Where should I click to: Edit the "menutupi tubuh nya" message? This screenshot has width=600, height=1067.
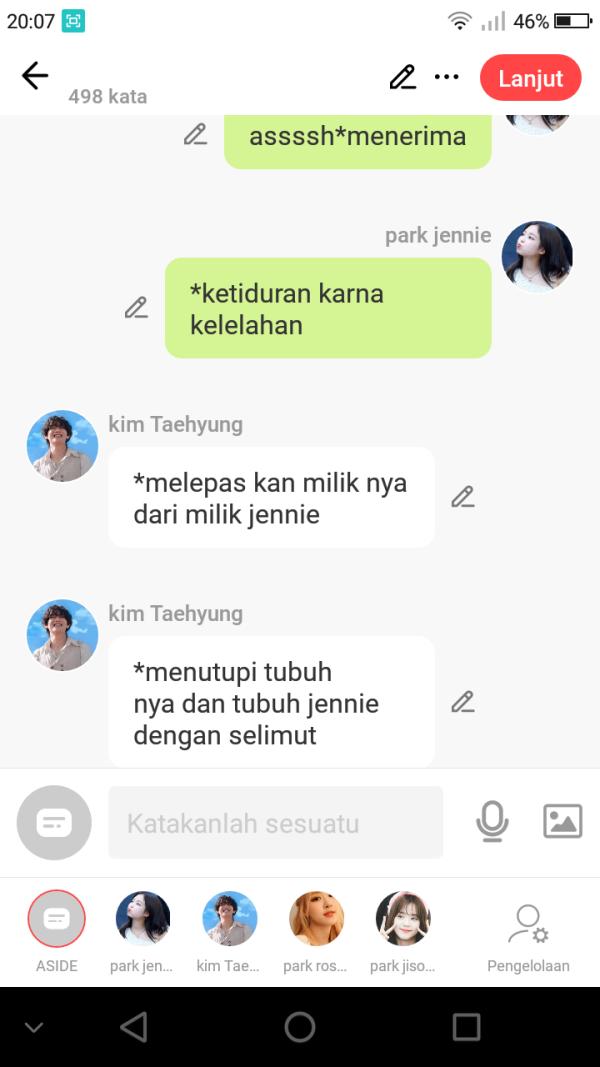click(x=462, y=702)
